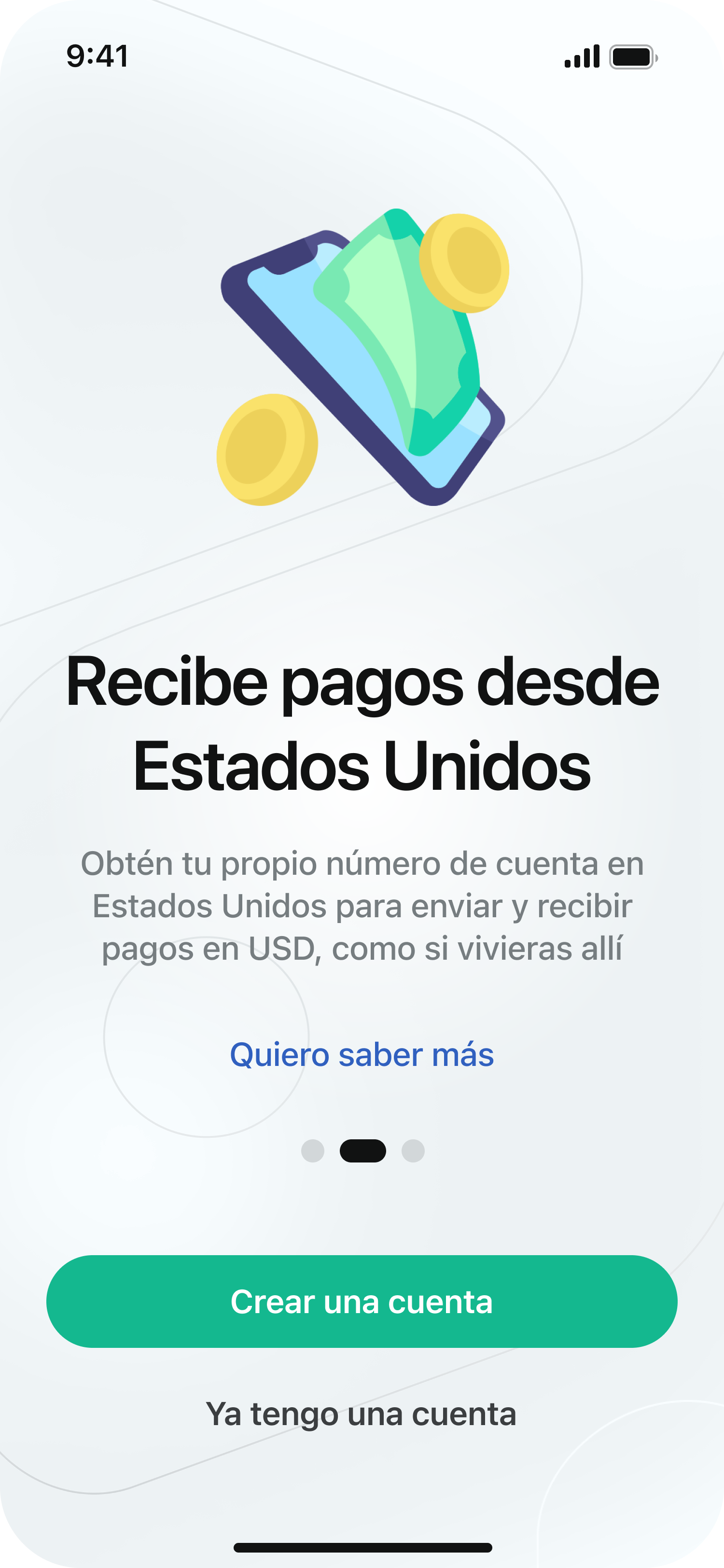
Task: Open the 'Quiero saber más' link
Action: [x=362, y=1055]
